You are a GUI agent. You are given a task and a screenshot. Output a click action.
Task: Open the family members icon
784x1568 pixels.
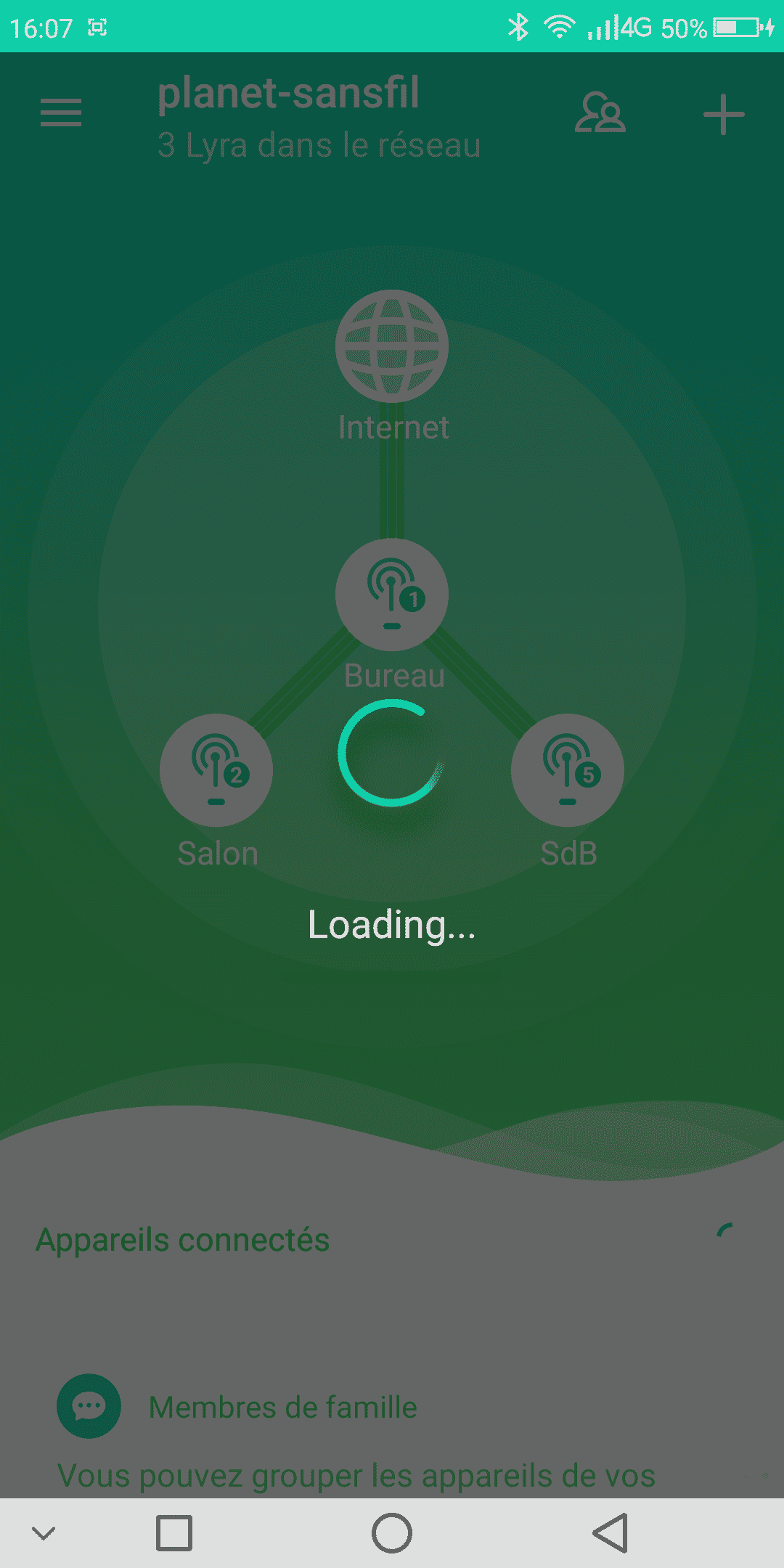[600, 113]
